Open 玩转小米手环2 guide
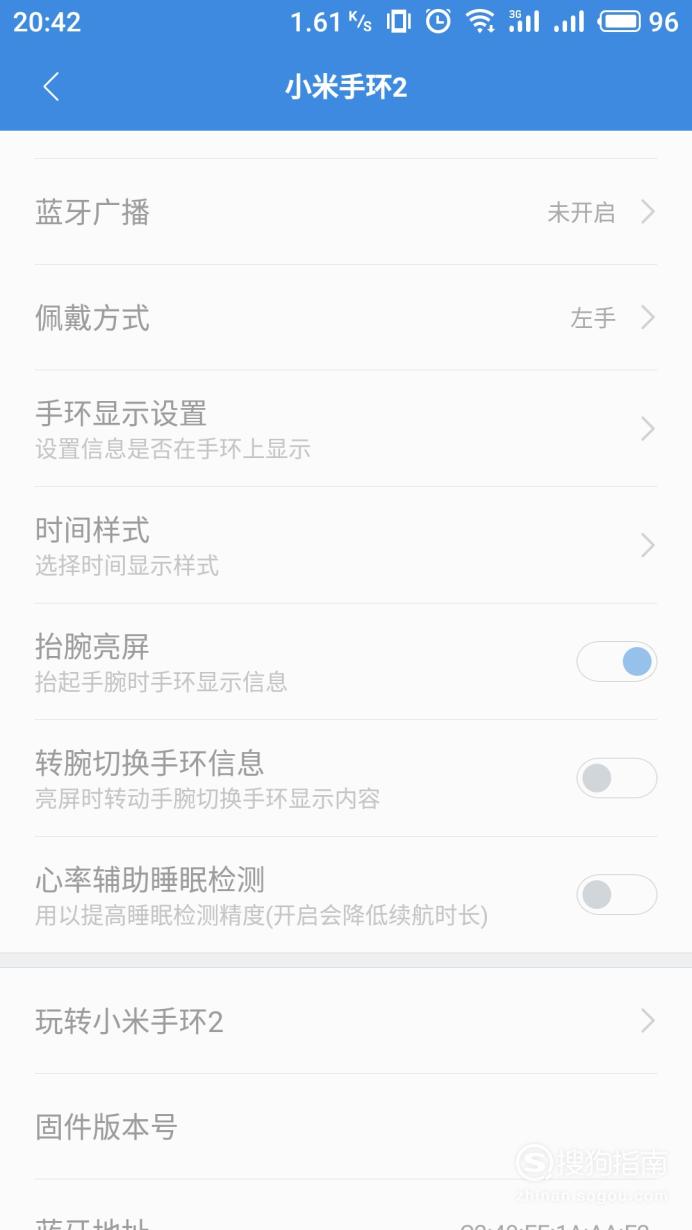Viewport: 692px width, 1230px height. click(x=346, y=1021)
